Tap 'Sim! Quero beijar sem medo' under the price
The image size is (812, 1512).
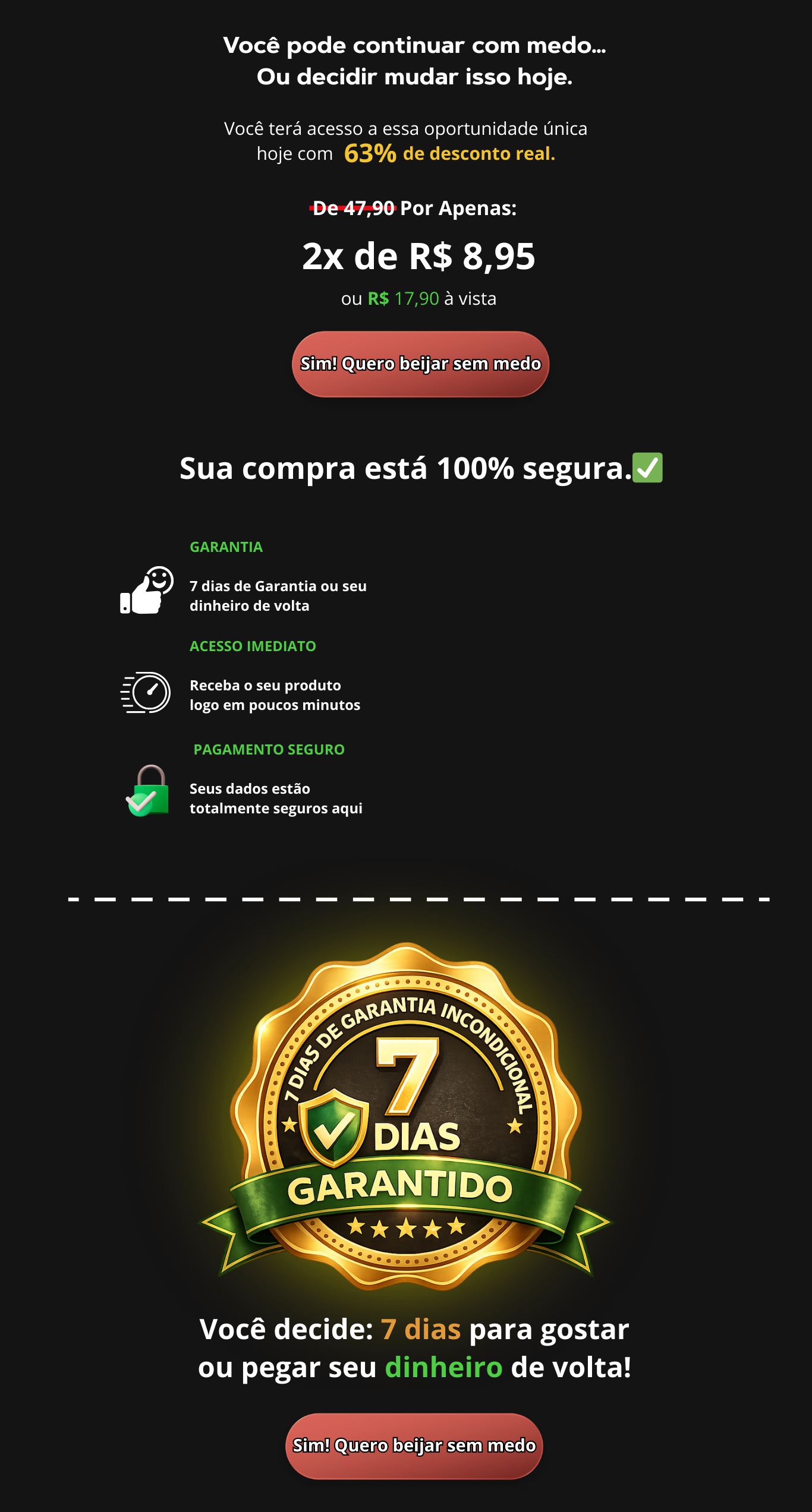420,364
